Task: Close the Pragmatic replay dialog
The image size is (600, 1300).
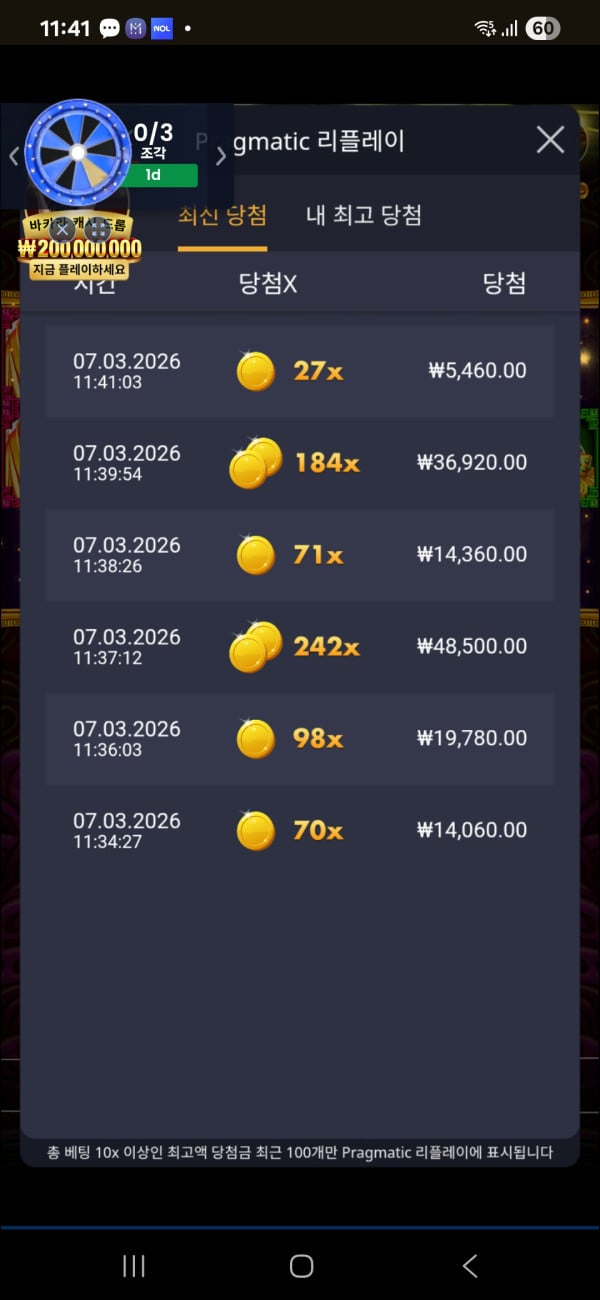Action: [x=550, y=140]
